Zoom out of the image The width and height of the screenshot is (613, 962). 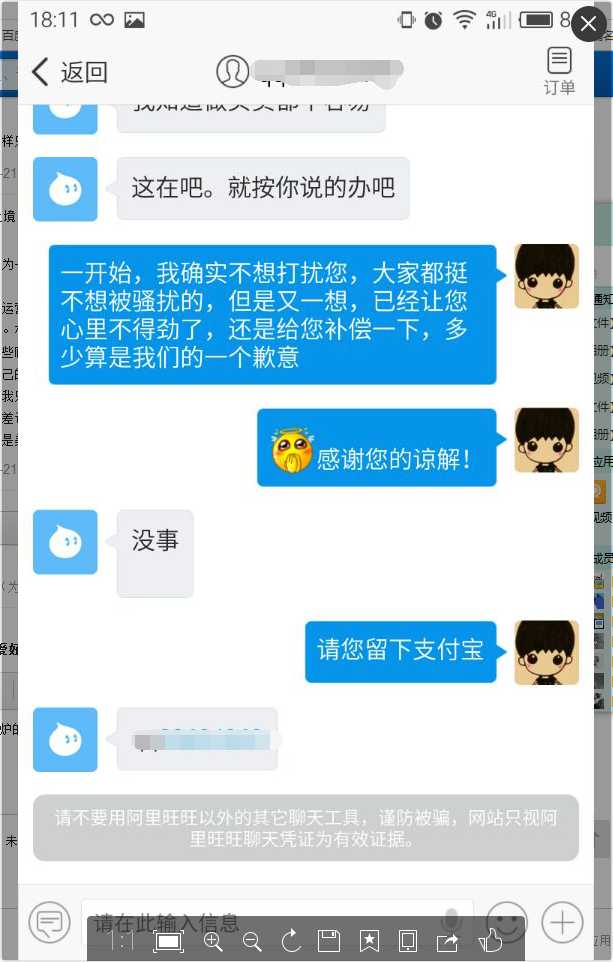pyautogui.click(x=252, y=940)
